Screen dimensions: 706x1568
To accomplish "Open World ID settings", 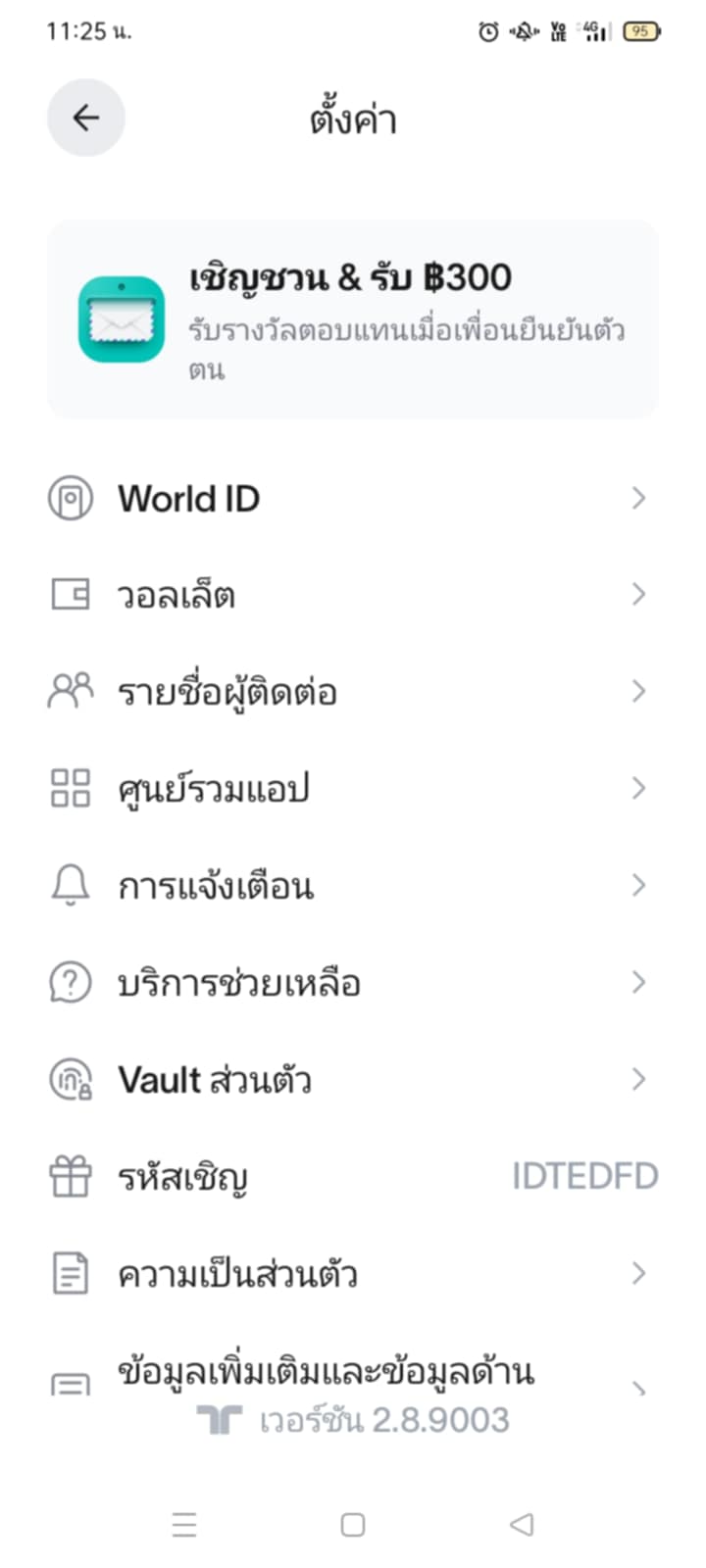I will [353, 498].
